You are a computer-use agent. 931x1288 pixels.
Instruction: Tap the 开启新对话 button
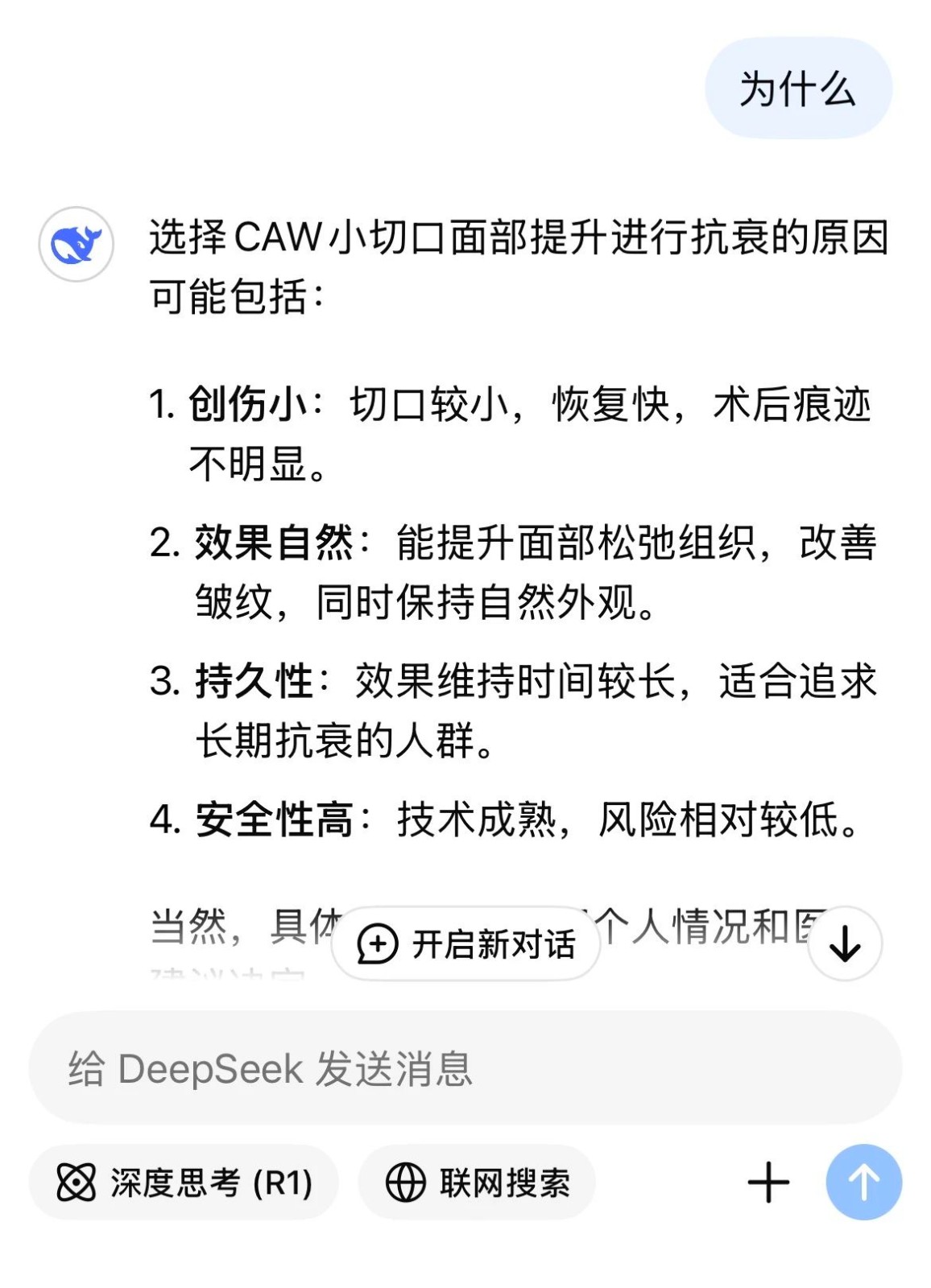tap(466, 943)
